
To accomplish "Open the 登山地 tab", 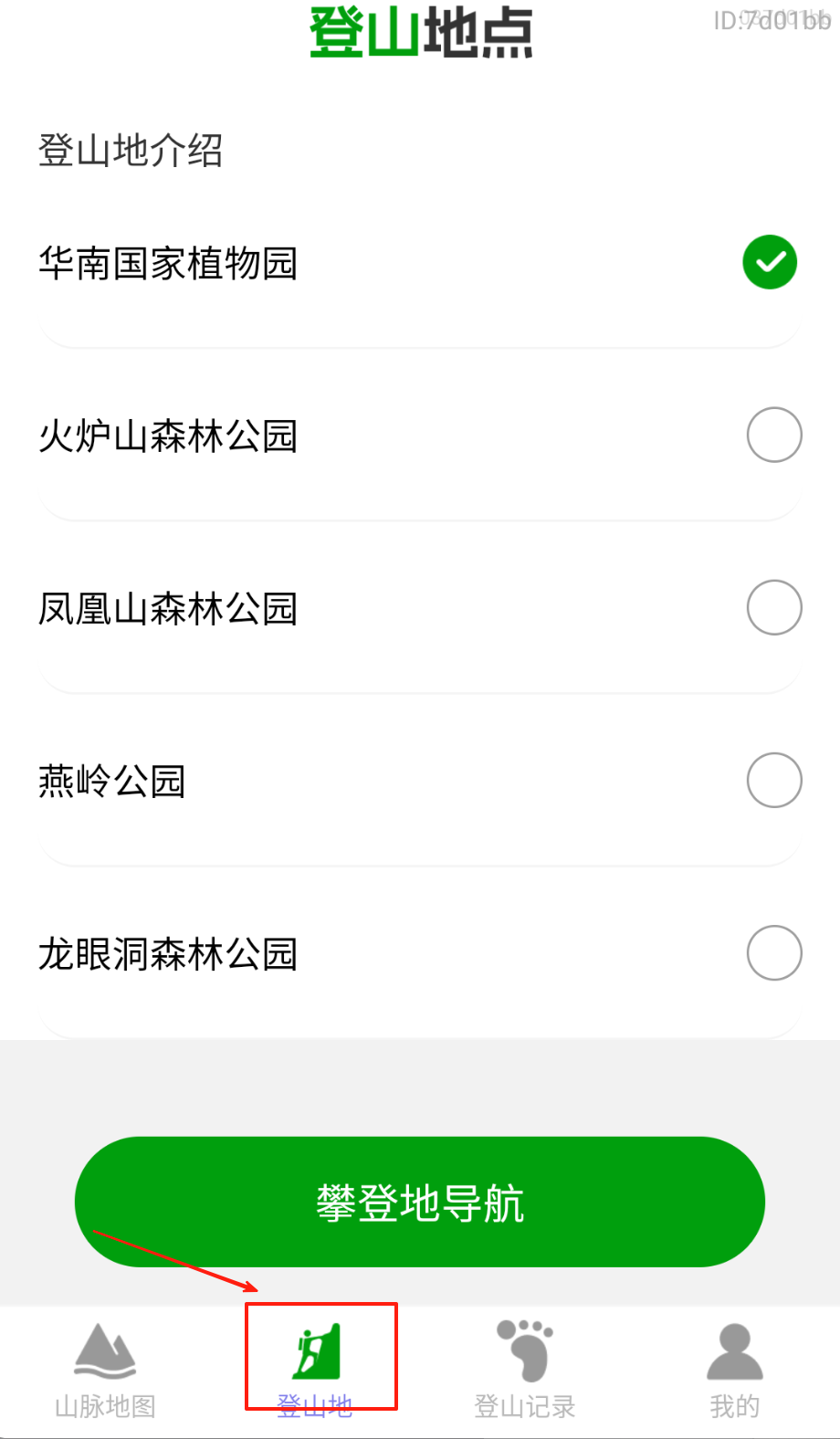I will pyautogui.click(x=317, y=1368).
